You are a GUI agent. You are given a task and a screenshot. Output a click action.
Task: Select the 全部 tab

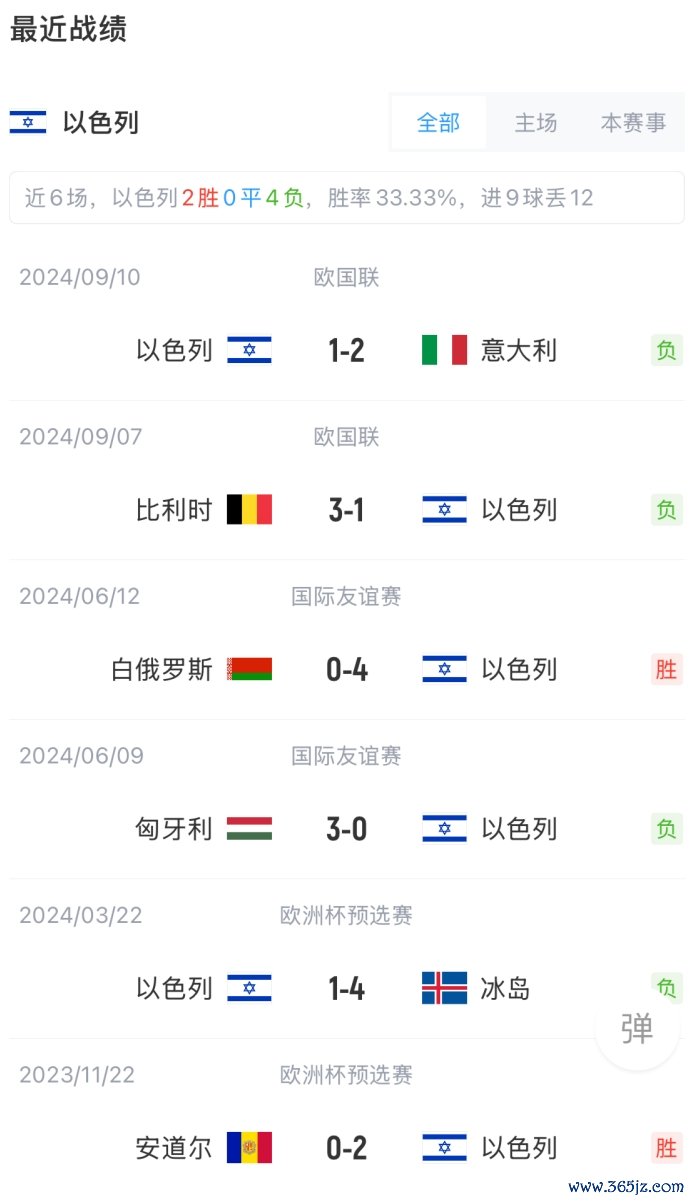point(438,123)
